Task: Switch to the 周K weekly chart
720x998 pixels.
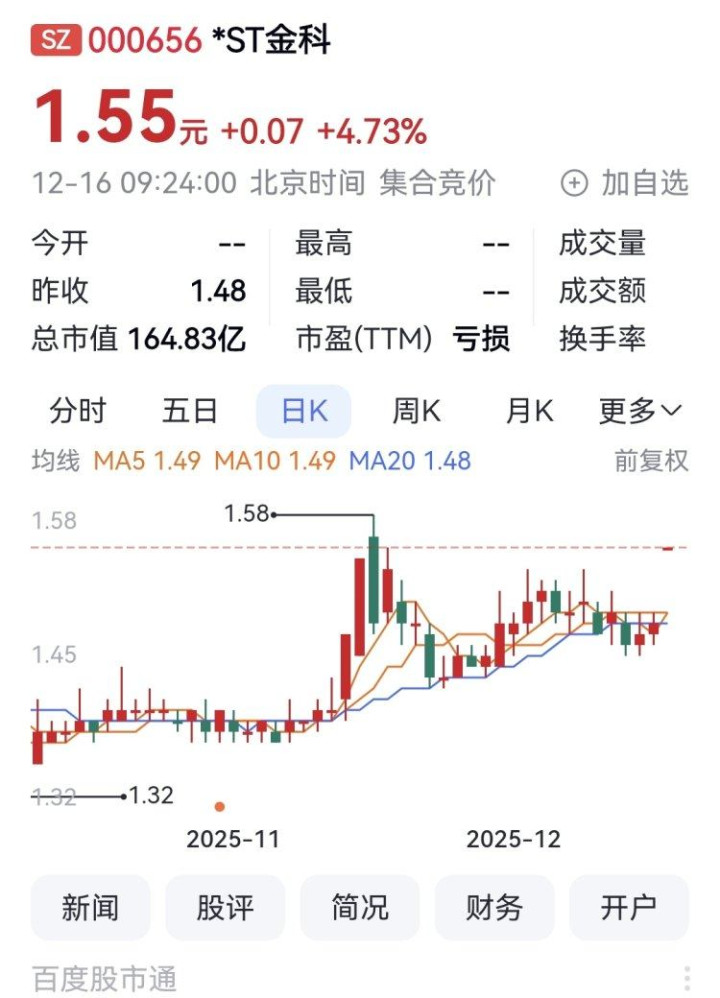Action: [x=416, y=411]
